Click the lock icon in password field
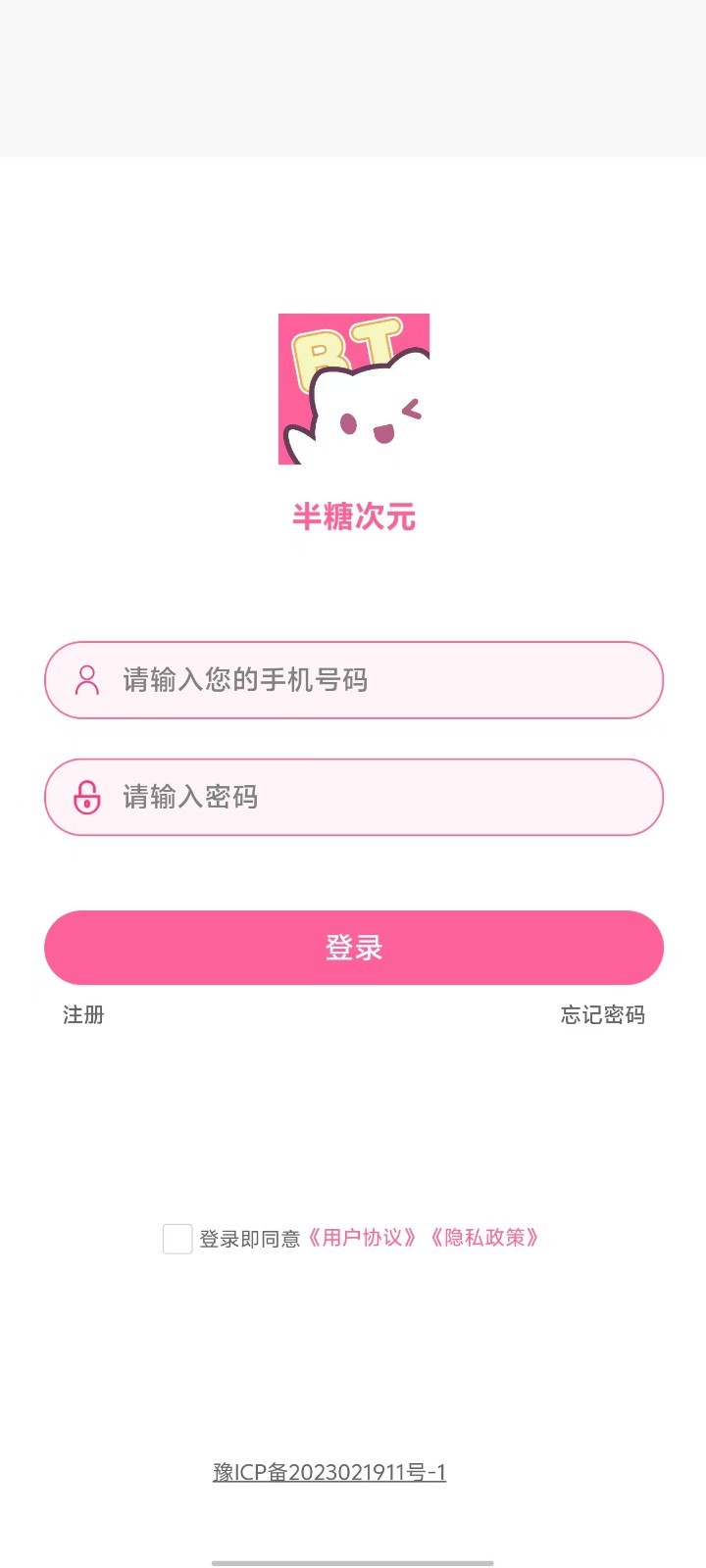 (87, 797)
